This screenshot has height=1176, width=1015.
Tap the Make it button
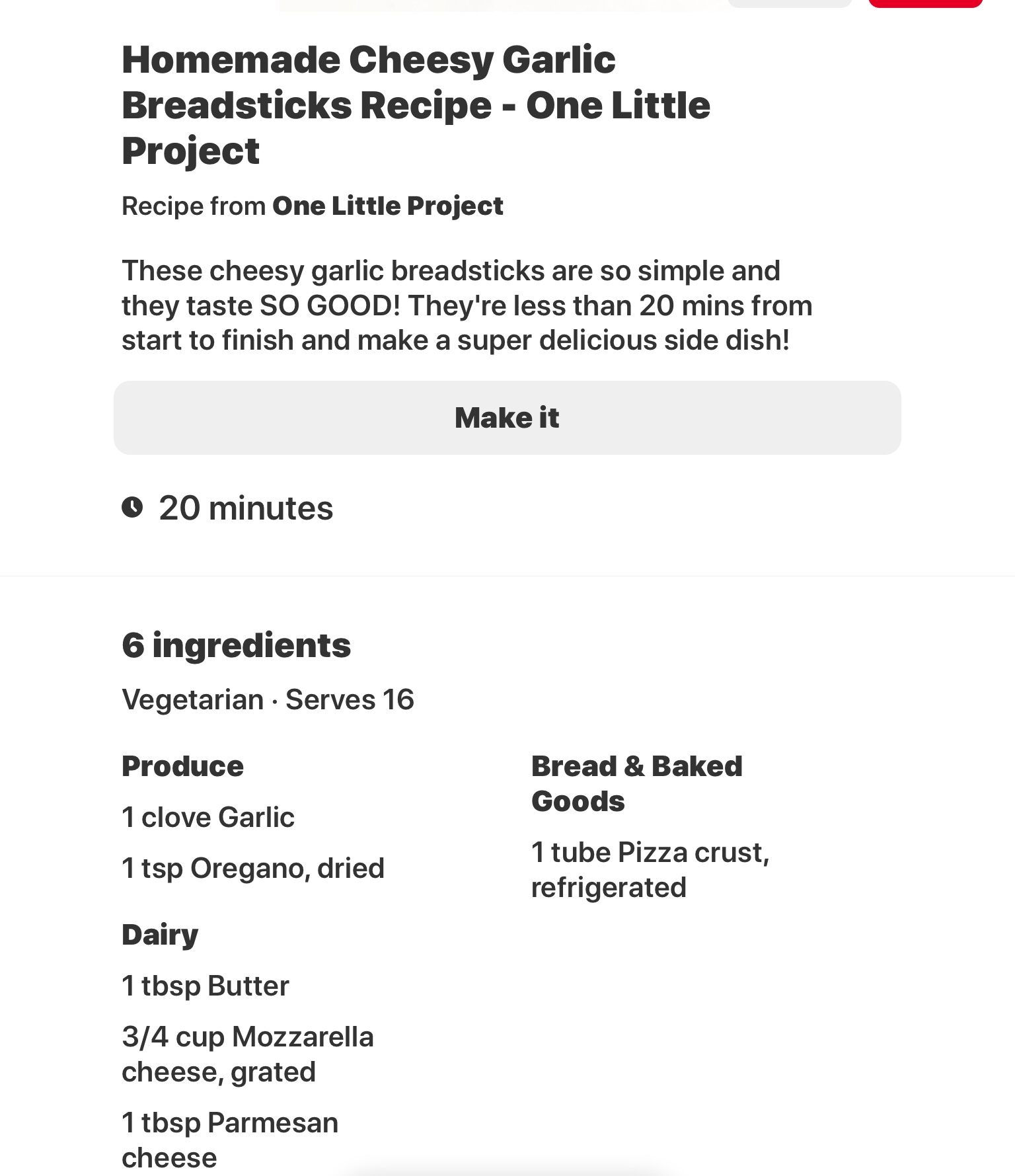point(507,418)
